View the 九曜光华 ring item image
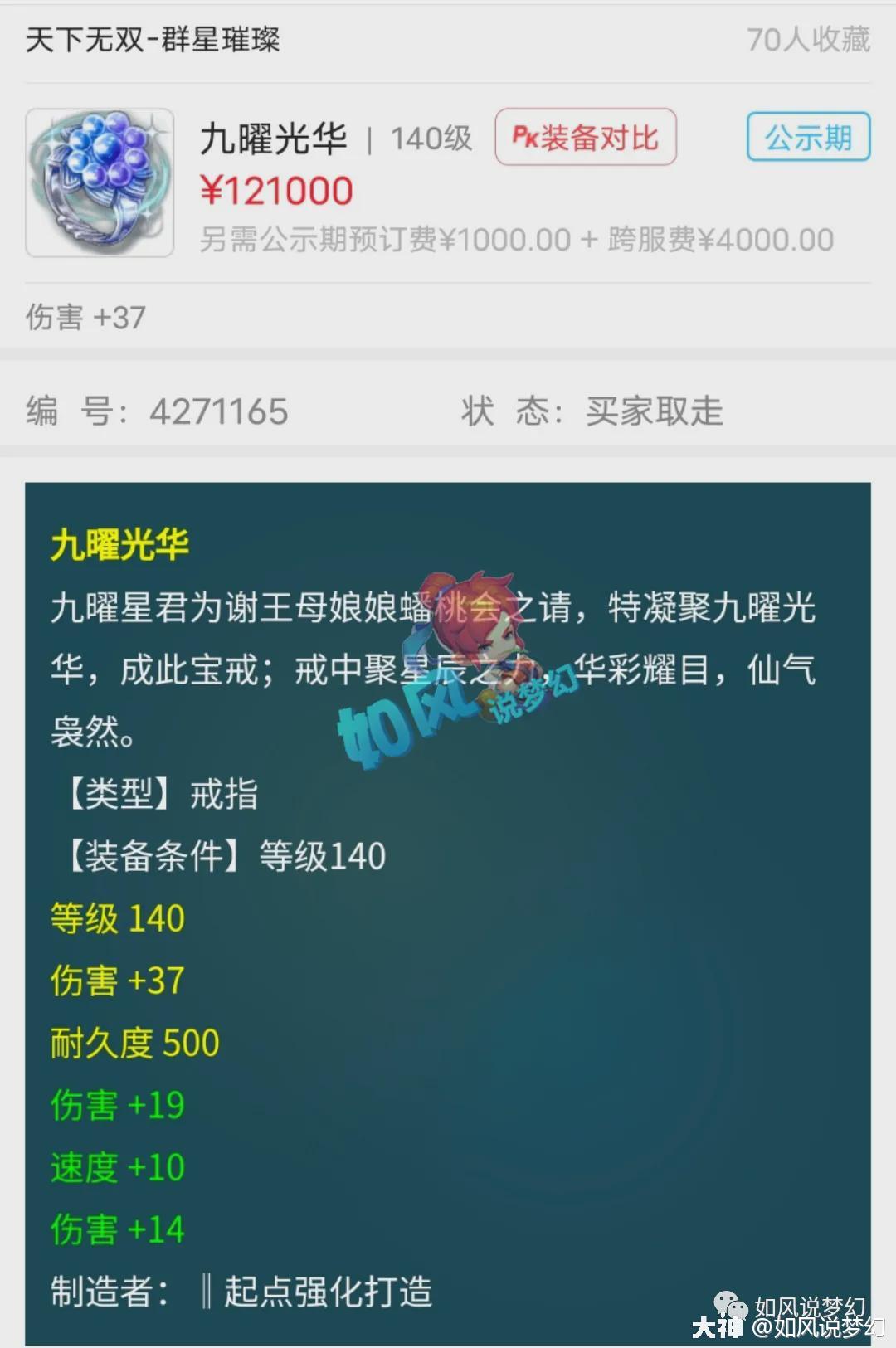Viewport: 896px width, 1348px height. point(100,182)
